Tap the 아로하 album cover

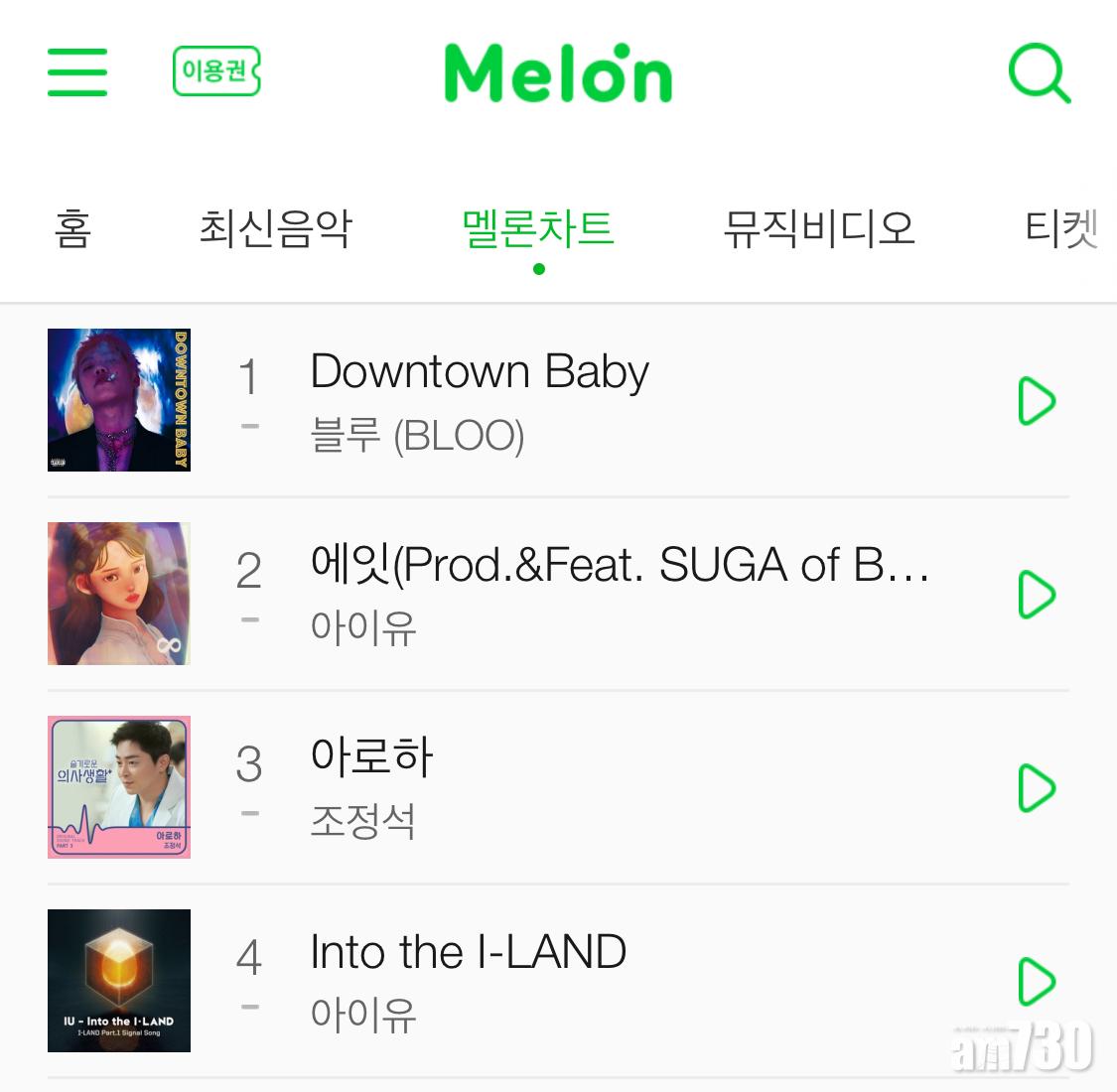119,787
